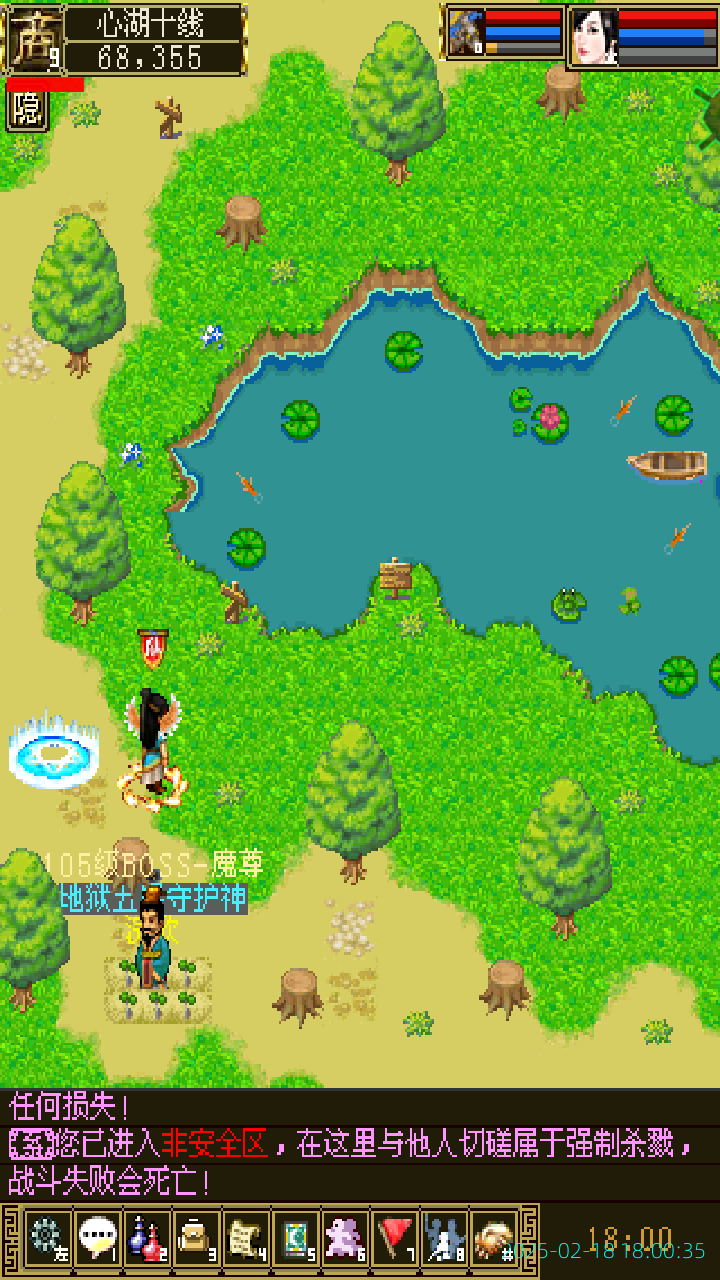Open the pink character icon

tap(346, 1240)
